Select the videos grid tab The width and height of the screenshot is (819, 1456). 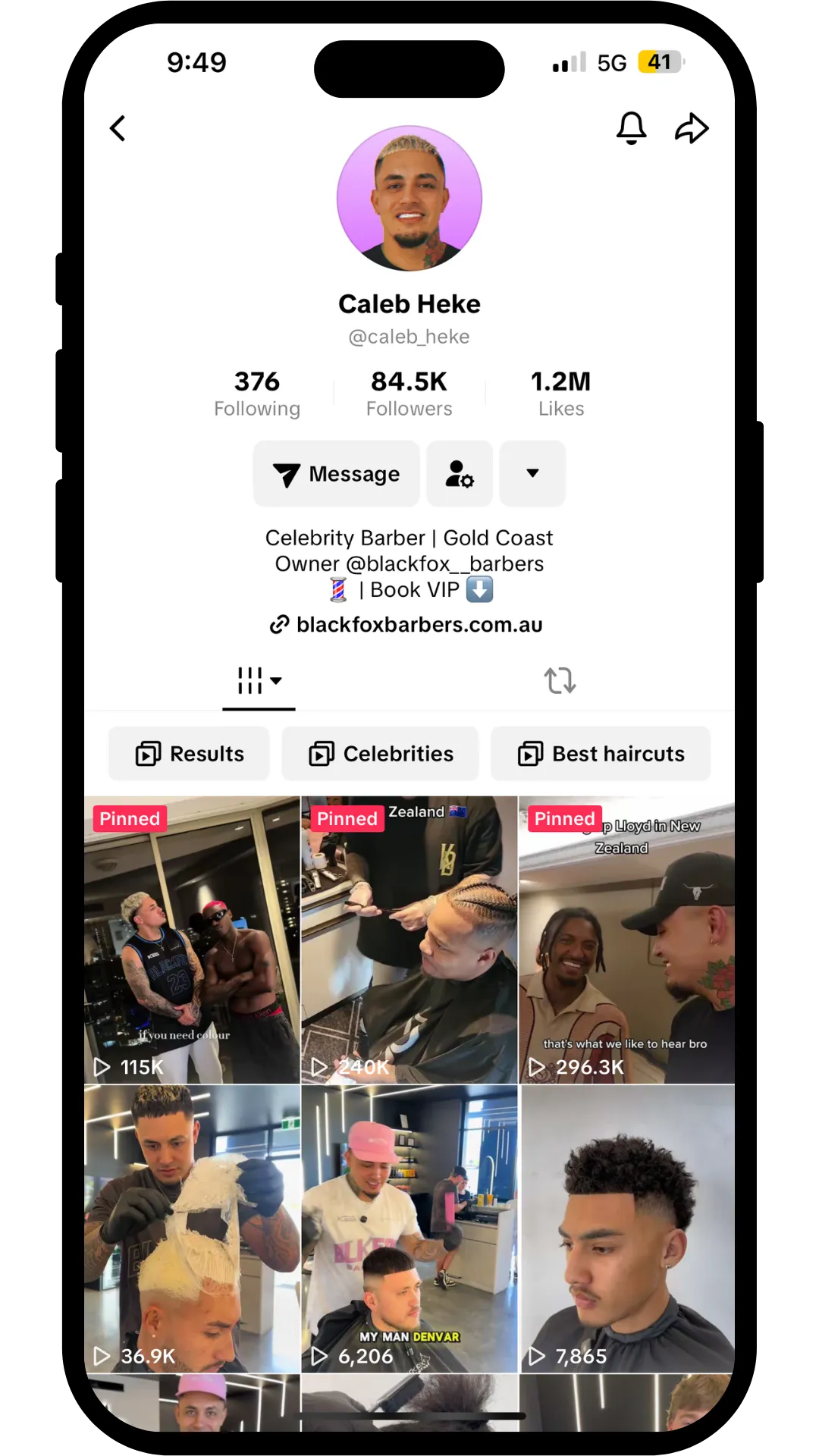click(x=259, y=681)
